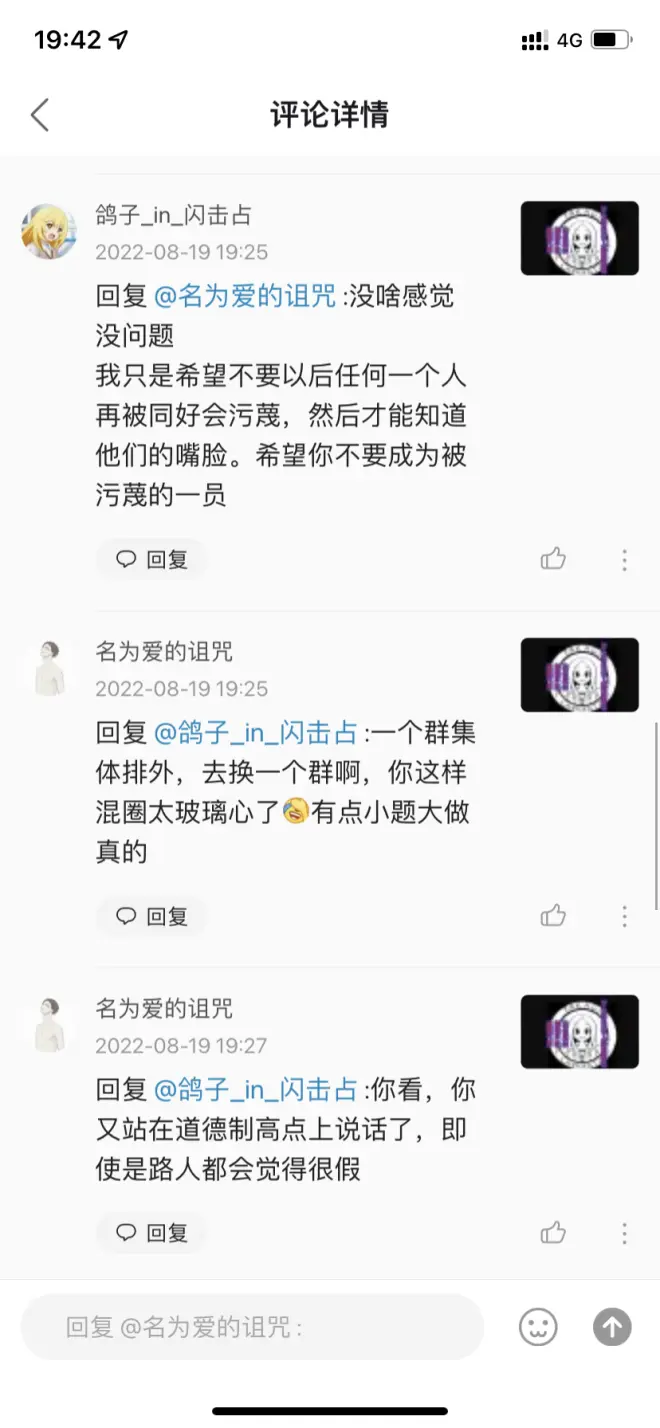Open the emoji picker
Viewport: 660px width, 1428px height.
538,1327
